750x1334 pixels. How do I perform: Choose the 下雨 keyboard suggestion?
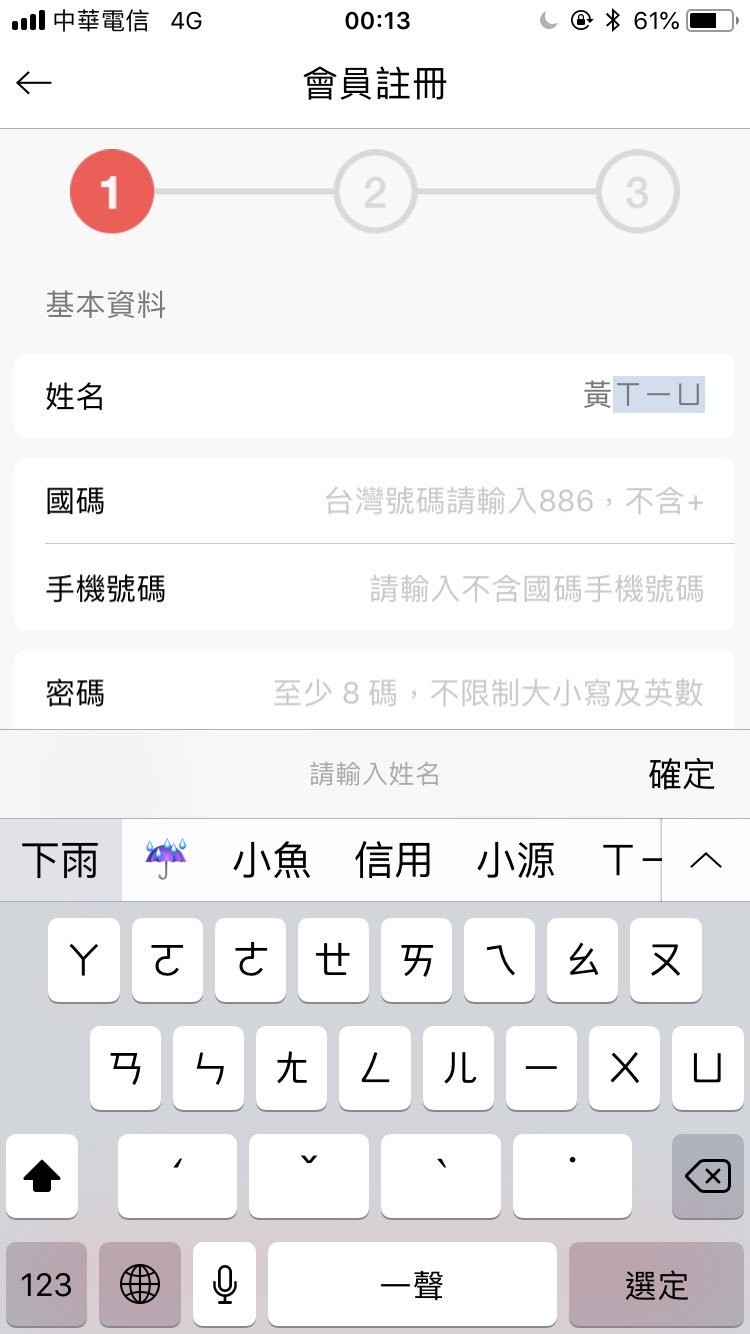point(60,860)
